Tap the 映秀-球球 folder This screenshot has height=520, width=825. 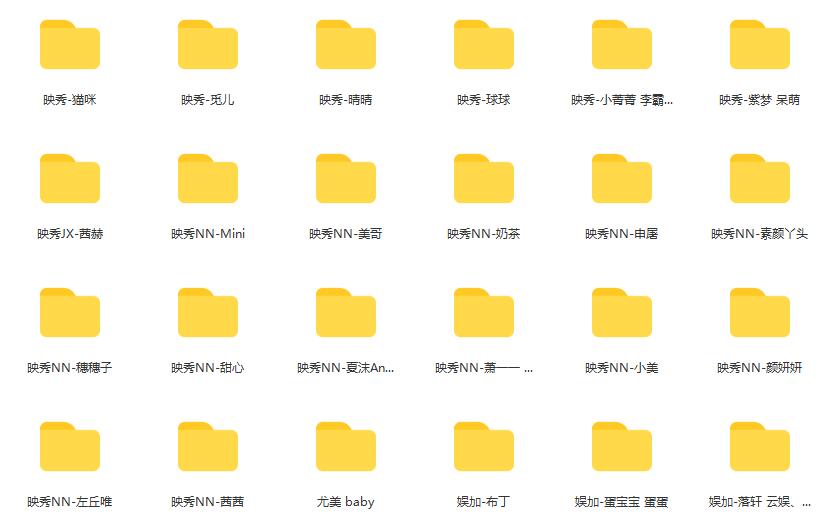[484, 45]
